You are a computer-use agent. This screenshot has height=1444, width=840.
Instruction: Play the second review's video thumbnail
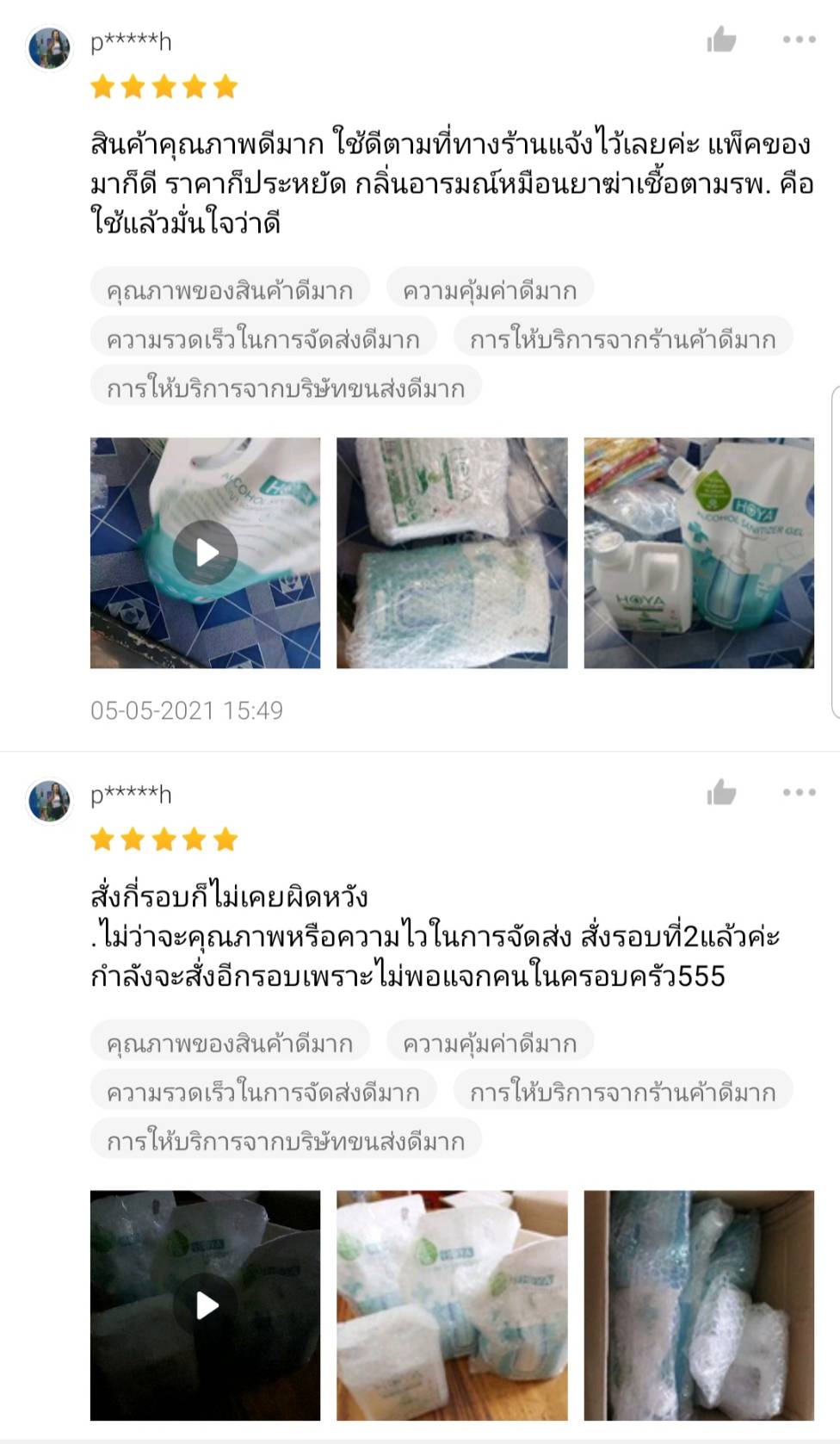tap(206, 1305)
